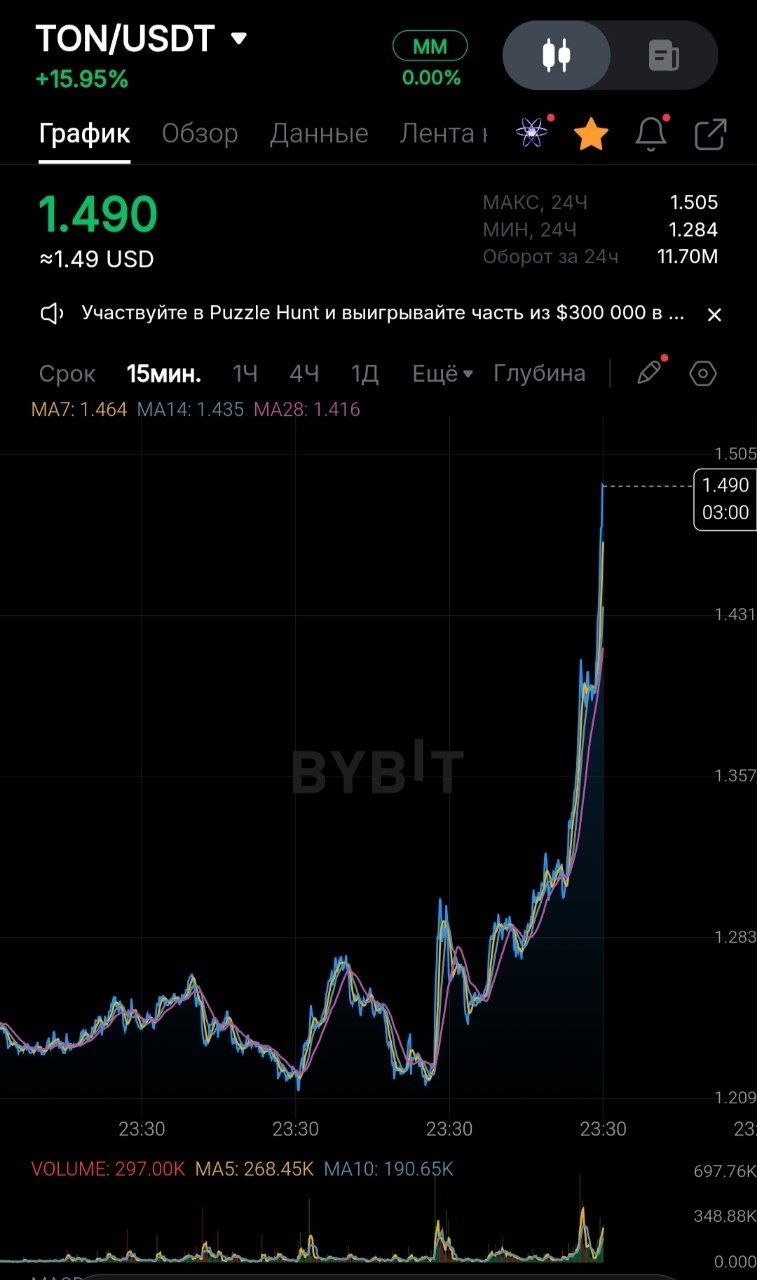
Task: Open the Глубина depth chart
Action: (x=540, y=373)
